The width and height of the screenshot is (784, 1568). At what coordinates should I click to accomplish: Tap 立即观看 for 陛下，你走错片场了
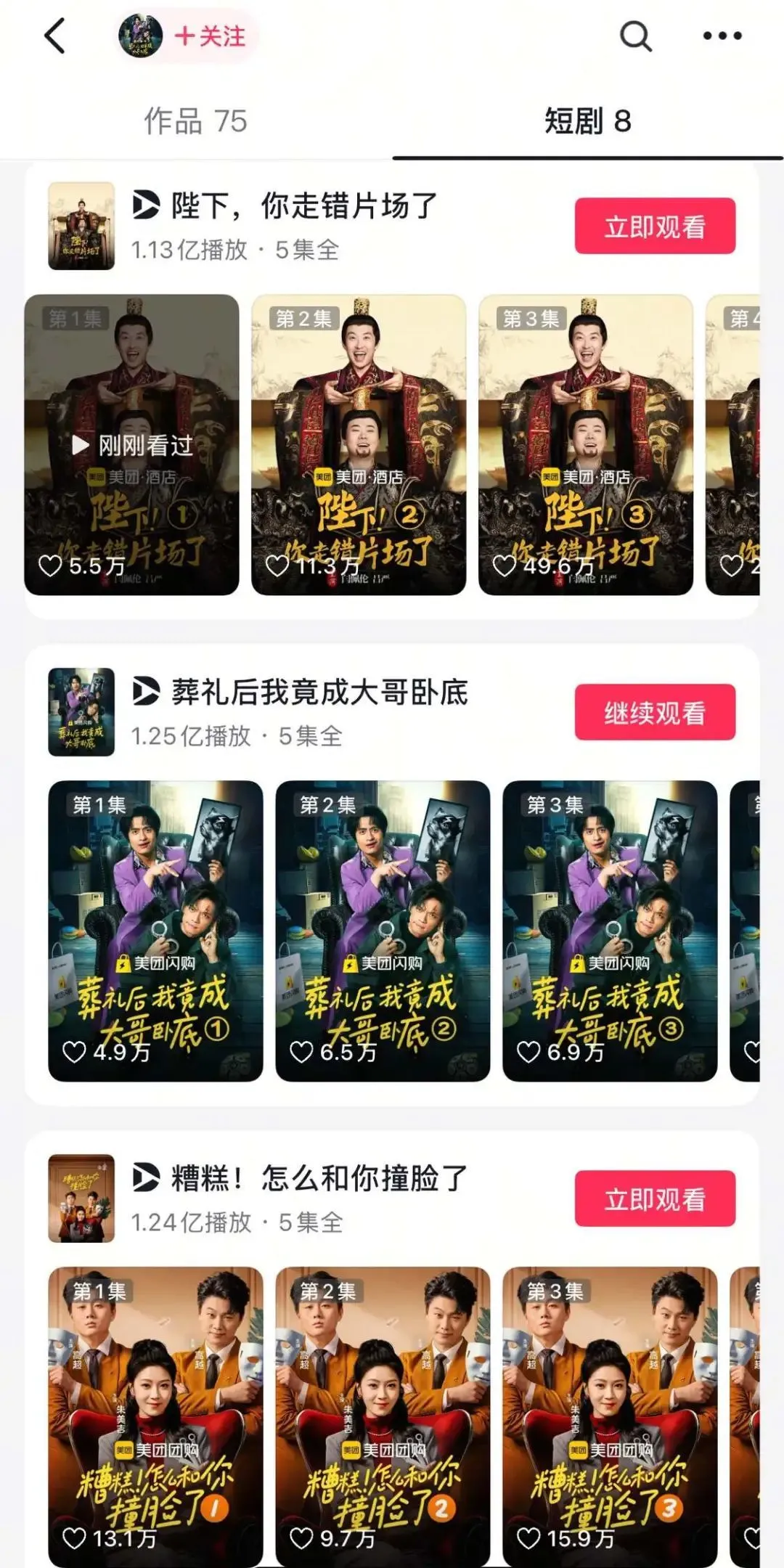[655, 226]
